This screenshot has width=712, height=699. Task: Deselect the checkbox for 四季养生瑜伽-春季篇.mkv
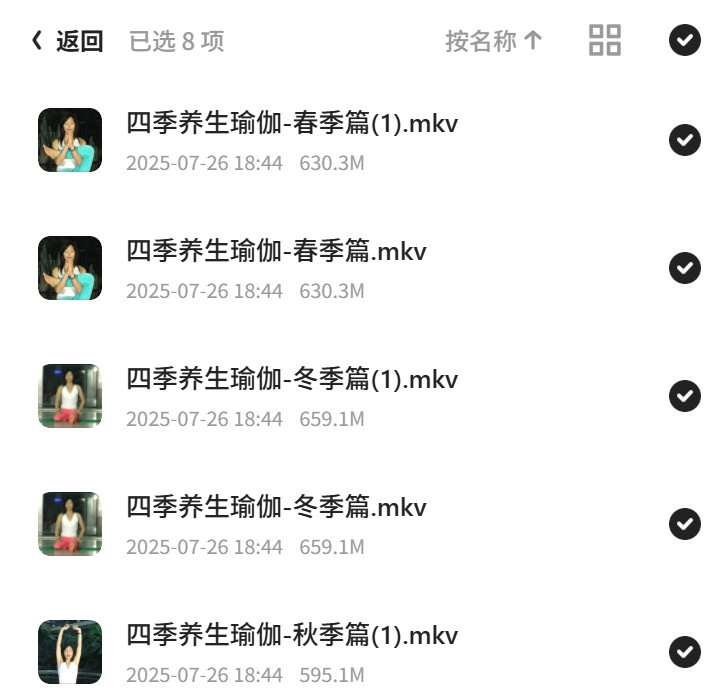(x=684, y=268)
